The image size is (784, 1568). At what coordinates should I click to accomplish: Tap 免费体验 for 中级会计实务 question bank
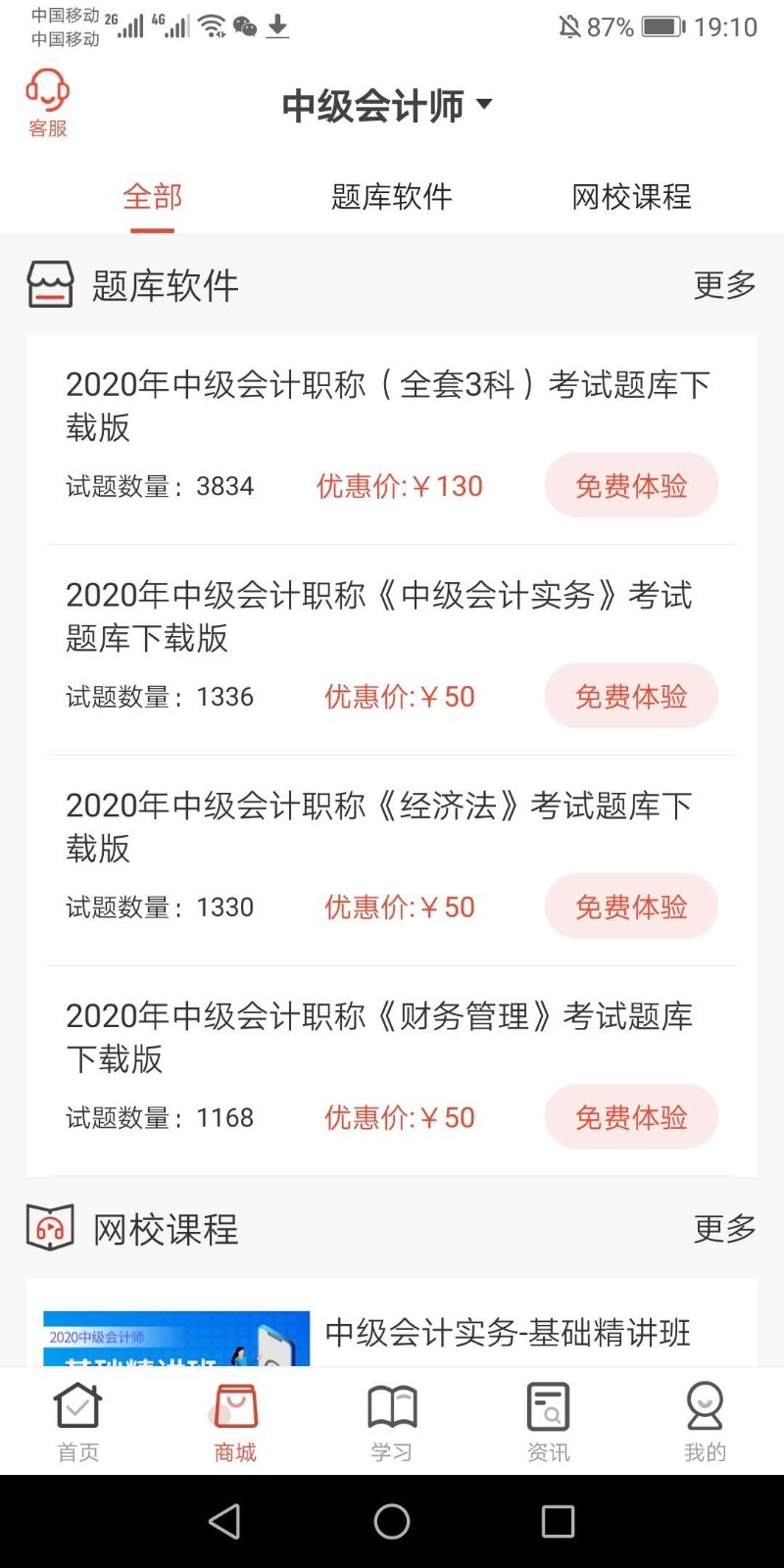630,696
